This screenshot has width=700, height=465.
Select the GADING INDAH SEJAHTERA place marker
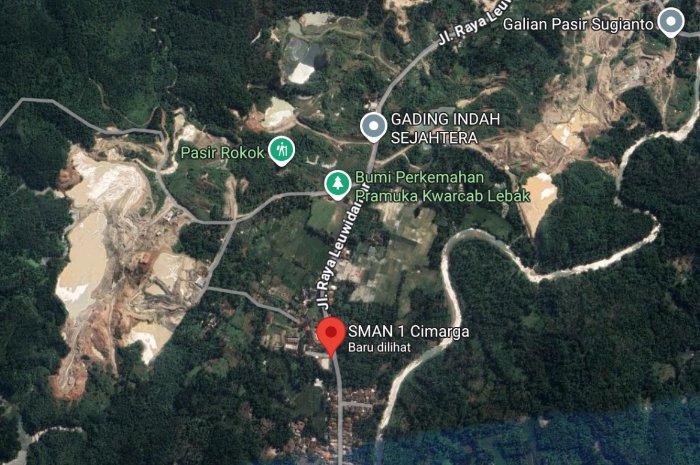373,127
